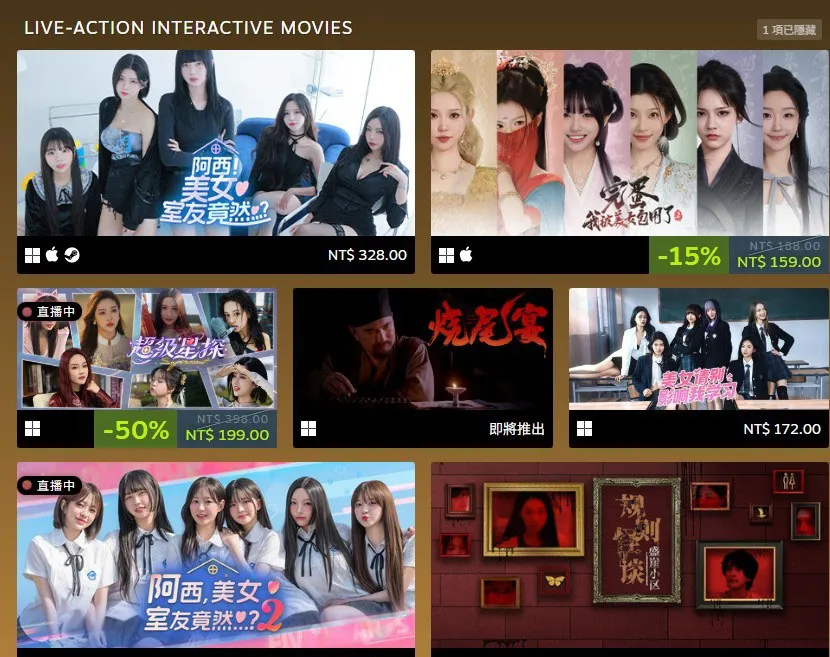Show the 1 hidden item

click(x=791, y=30)
